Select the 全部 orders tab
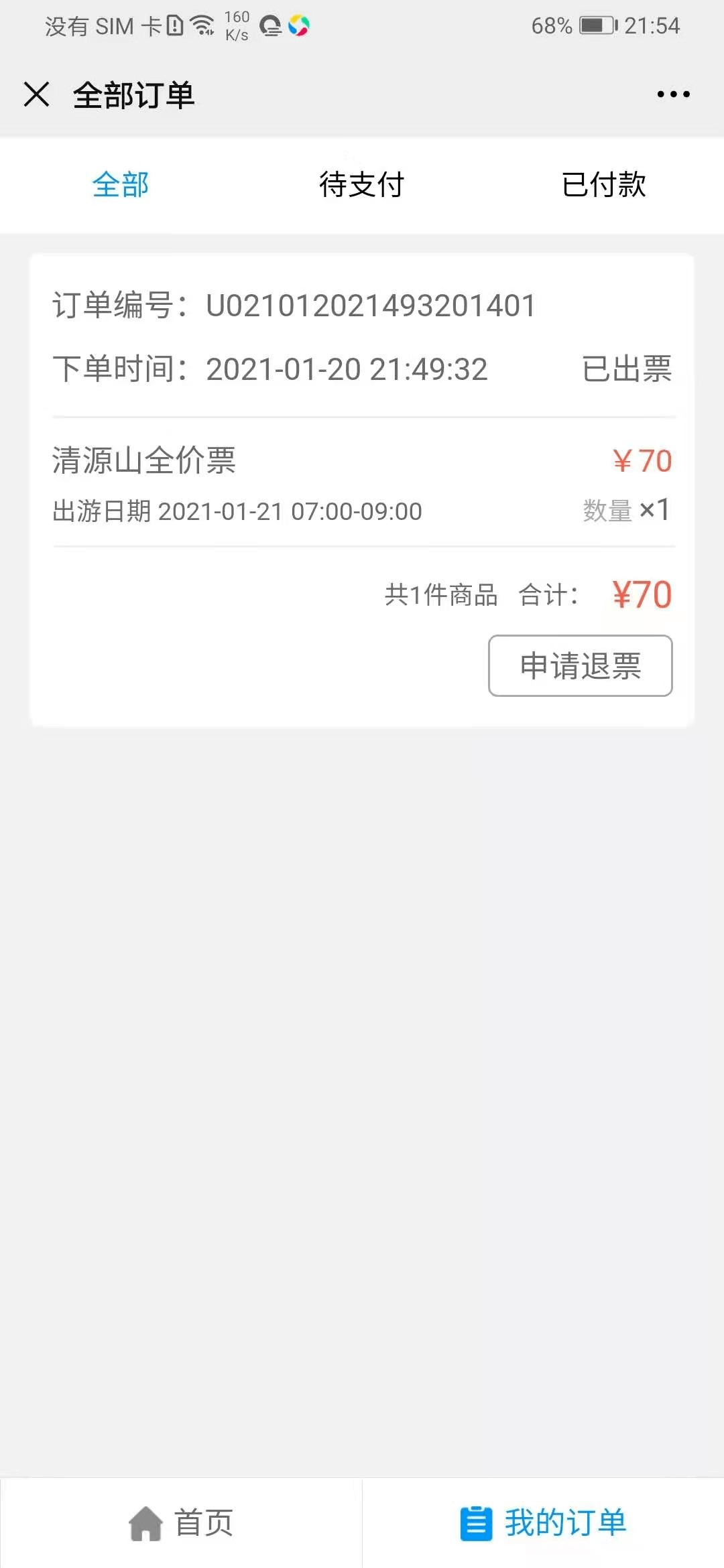This screenshot has width=724, height=1568. (121, 185)
